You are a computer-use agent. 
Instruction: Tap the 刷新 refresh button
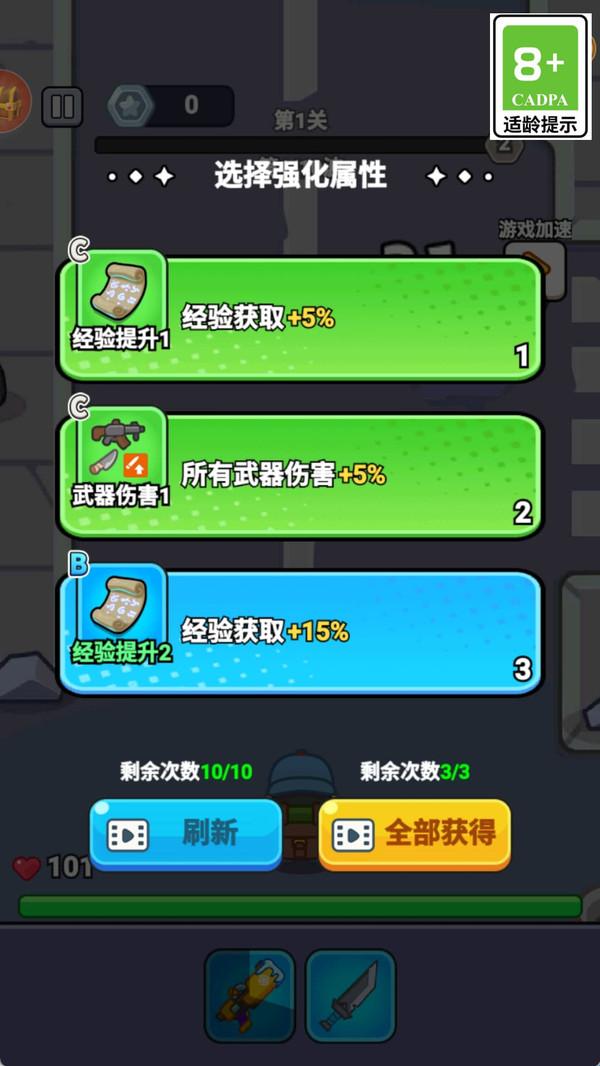click(x=186, y=833)
